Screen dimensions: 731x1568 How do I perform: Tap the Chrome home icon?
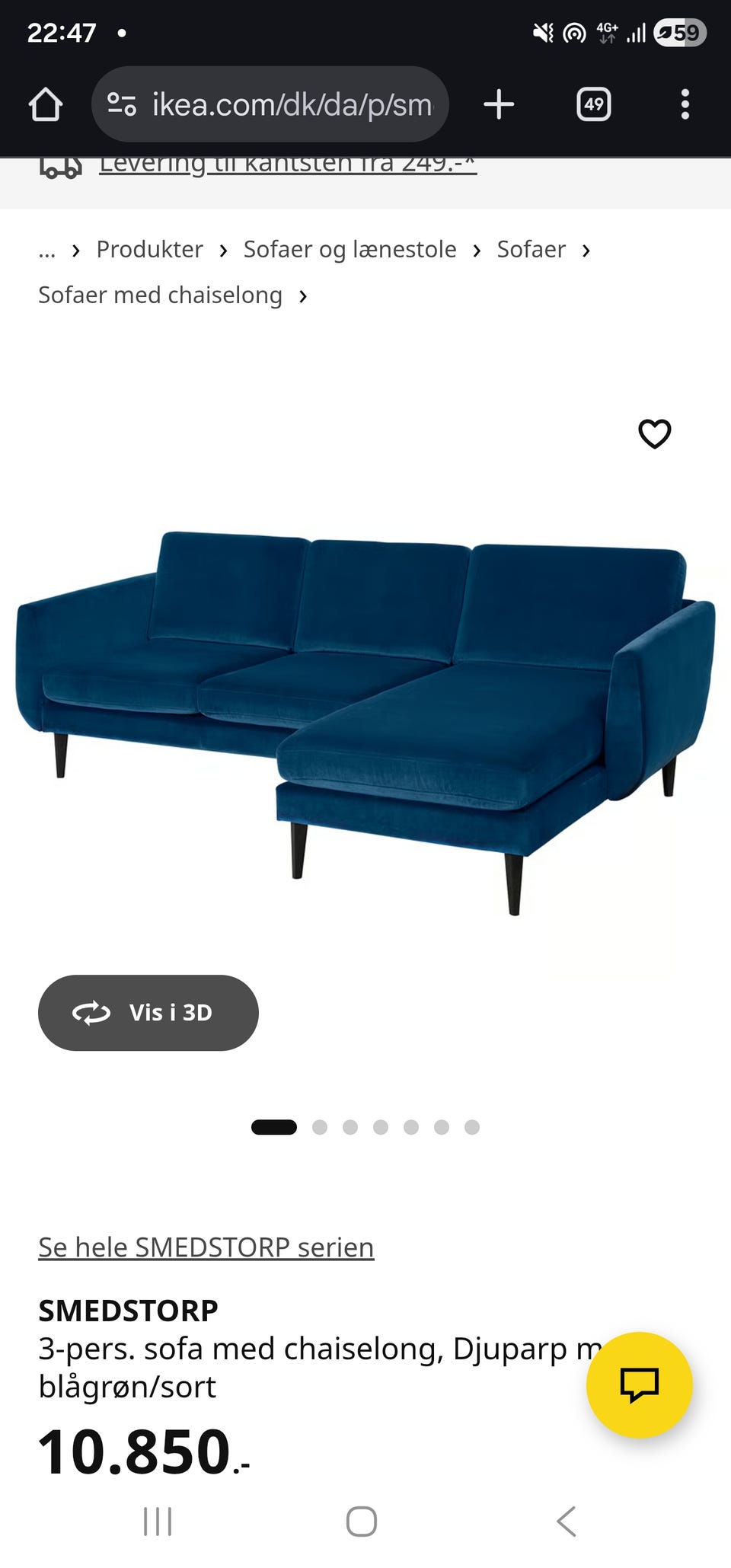(46, 104)
